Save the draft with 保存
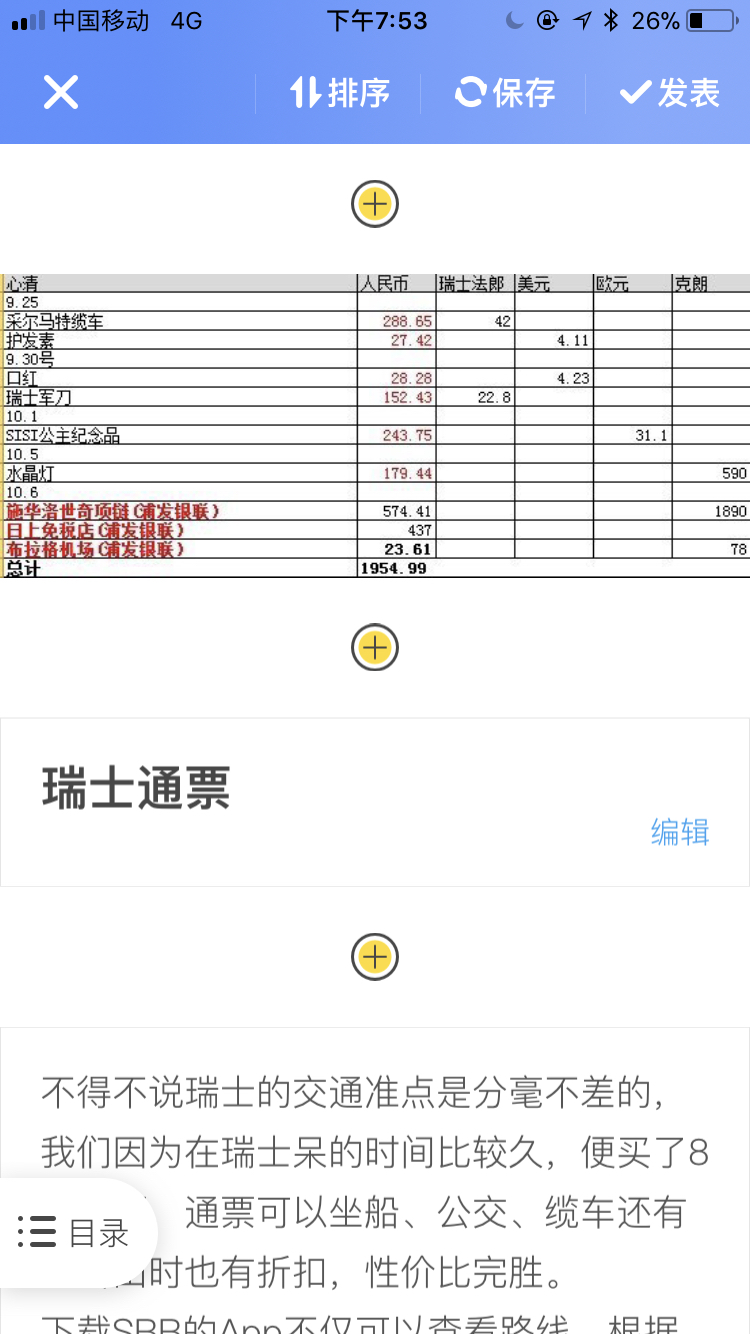 [505, 93]
